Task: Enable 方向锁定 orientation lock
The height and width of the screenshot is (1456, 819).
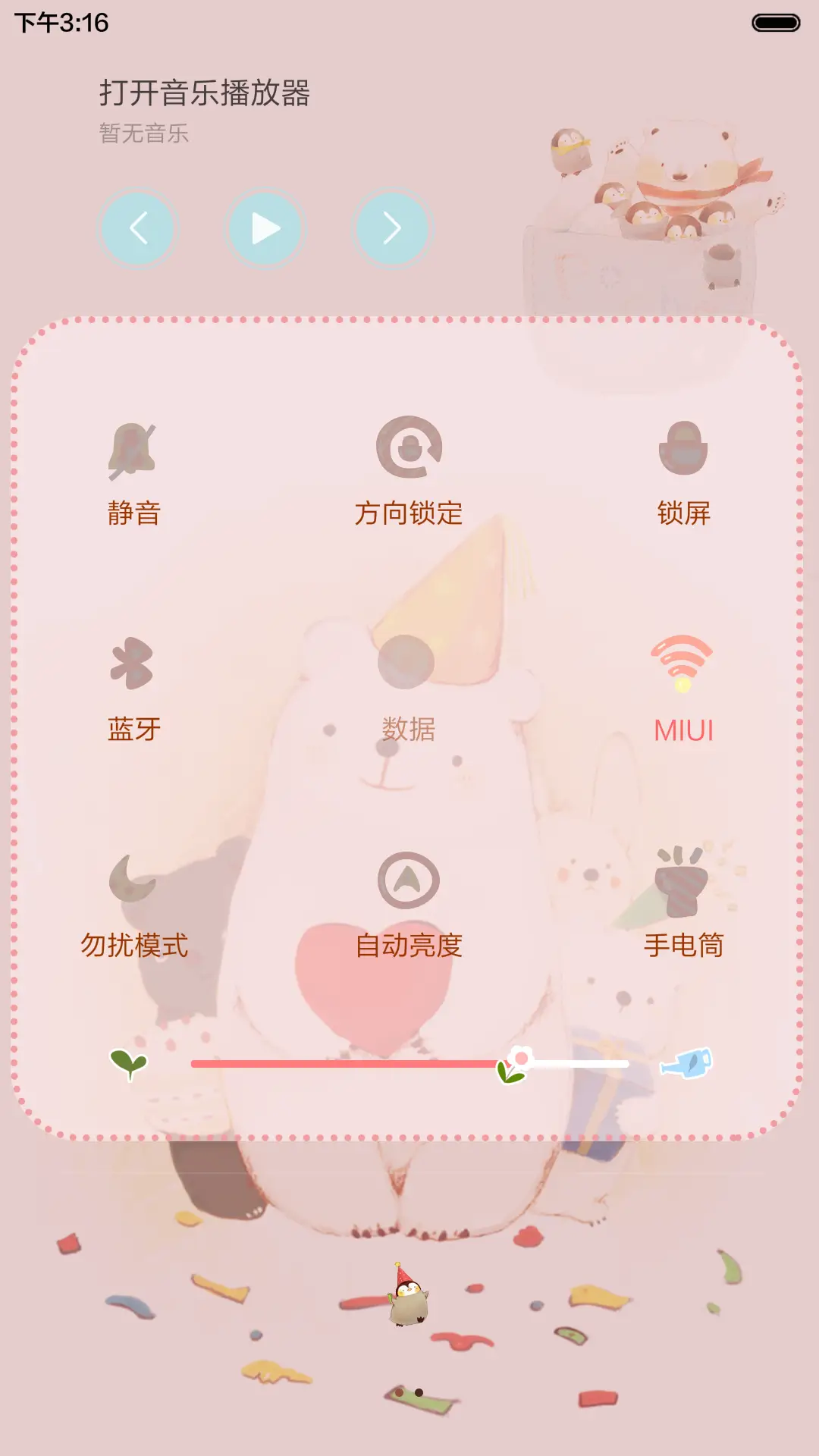Action: pos(409,447)
